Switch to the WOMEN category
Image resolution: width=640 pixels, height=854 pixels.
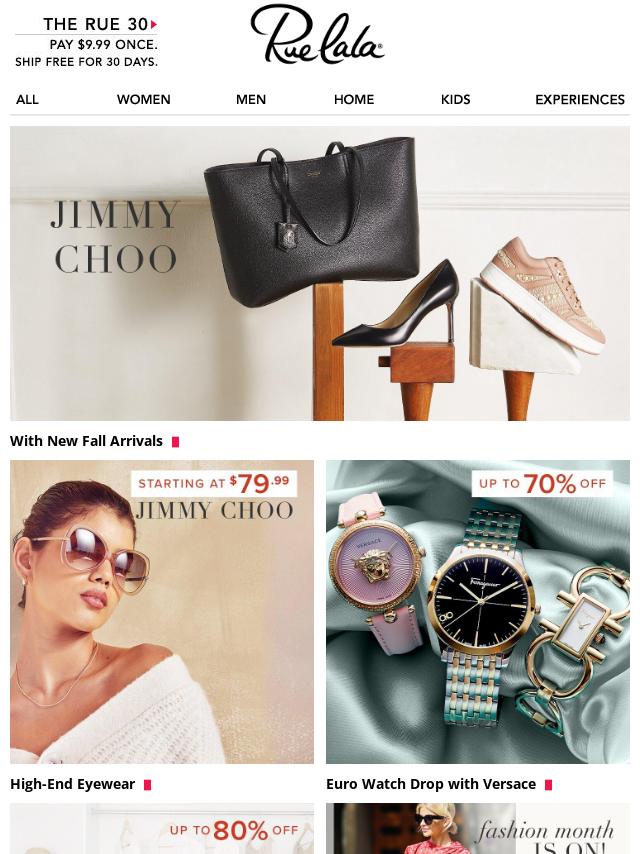click(x=143, y=99)
